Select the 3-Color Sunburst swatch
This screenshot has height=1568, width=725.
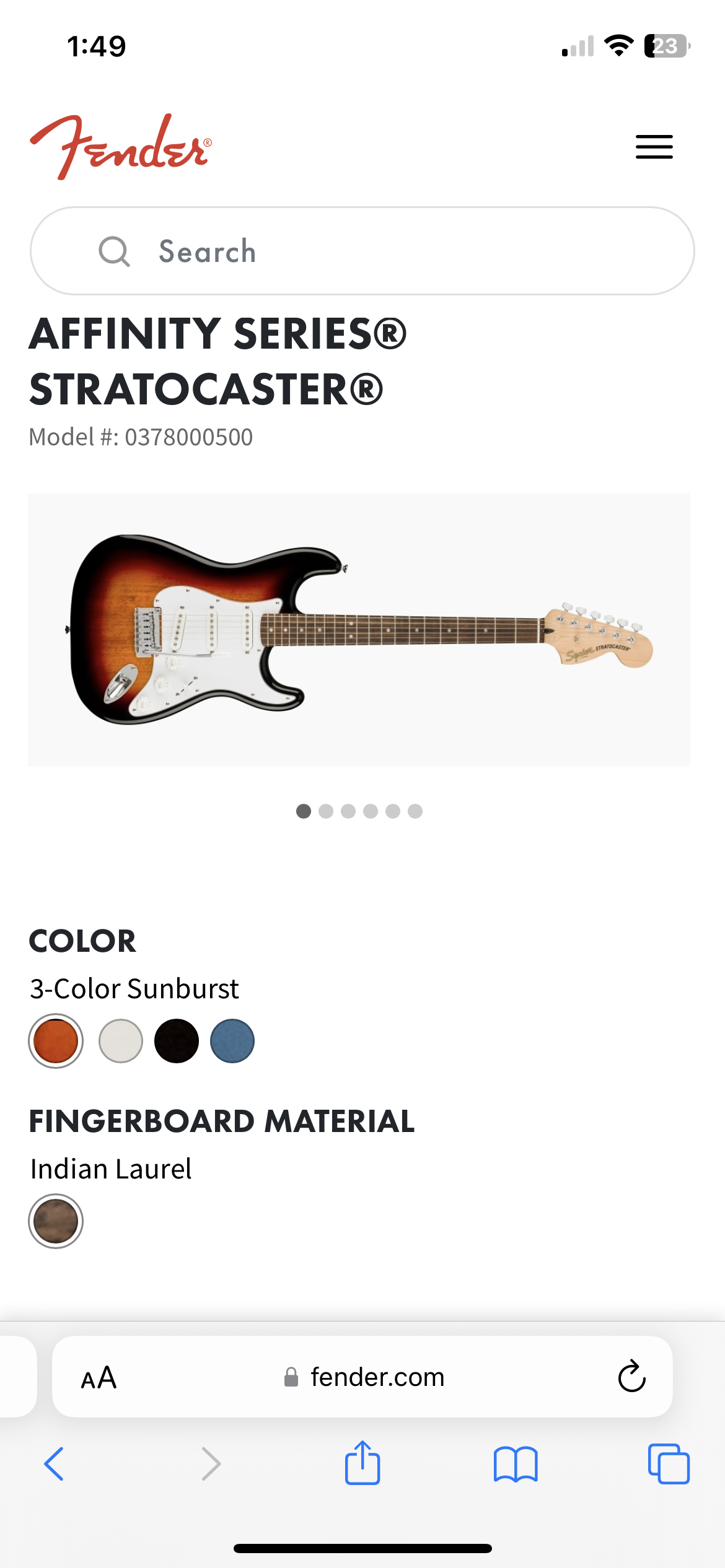coord(56,1041)
